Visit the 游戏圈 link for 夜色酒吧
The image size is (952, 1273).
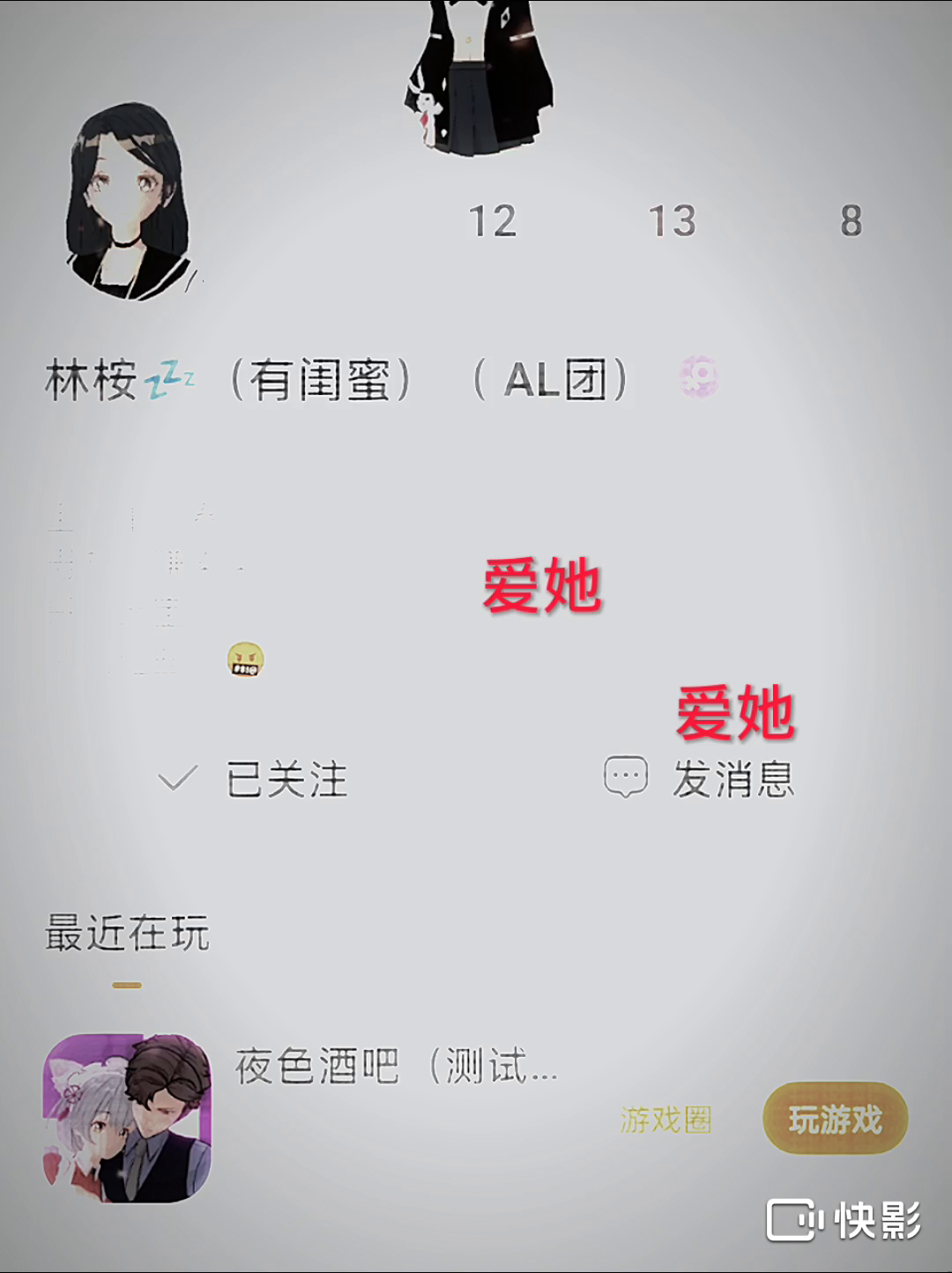click(666, 1120)
